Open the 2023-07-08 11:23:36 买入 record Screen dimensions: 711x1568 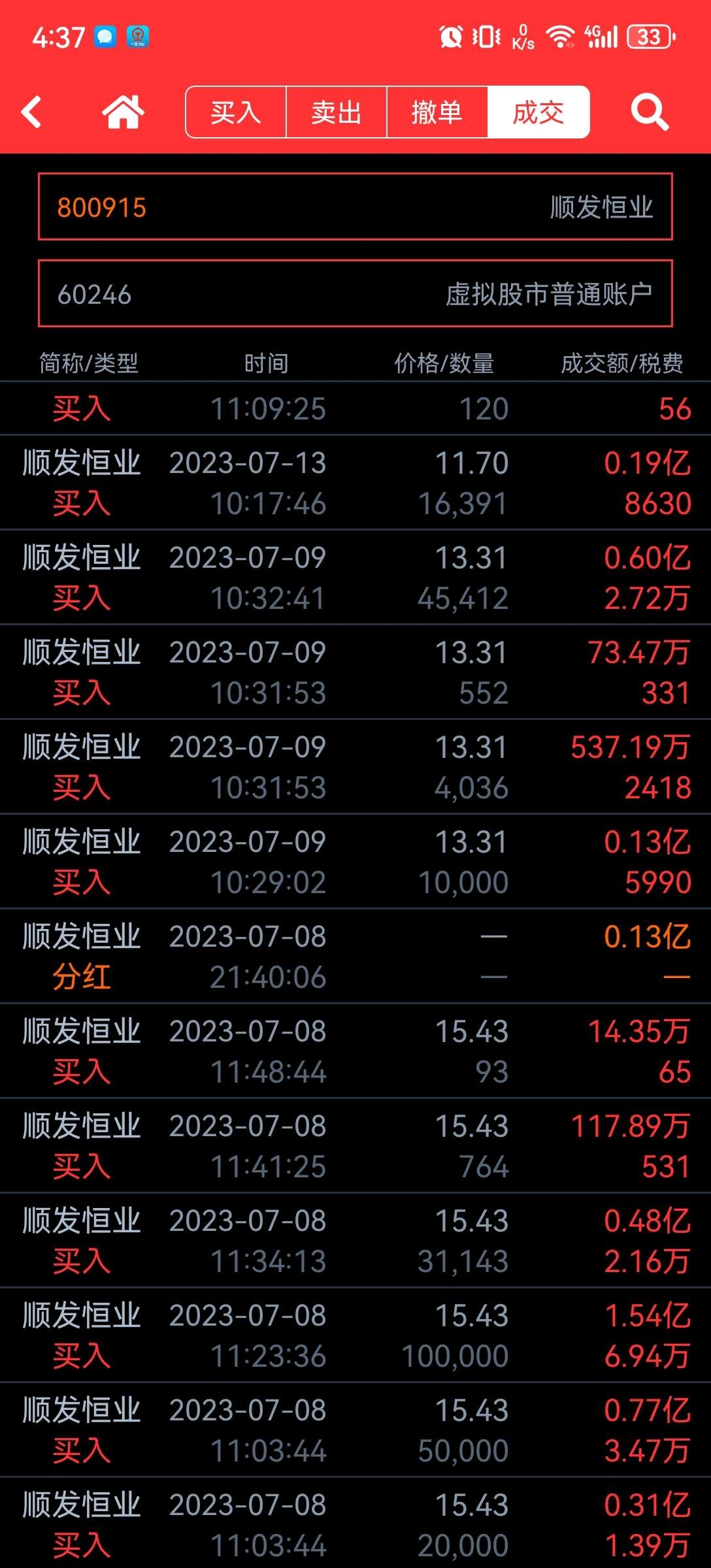(x=355, y=1335)
